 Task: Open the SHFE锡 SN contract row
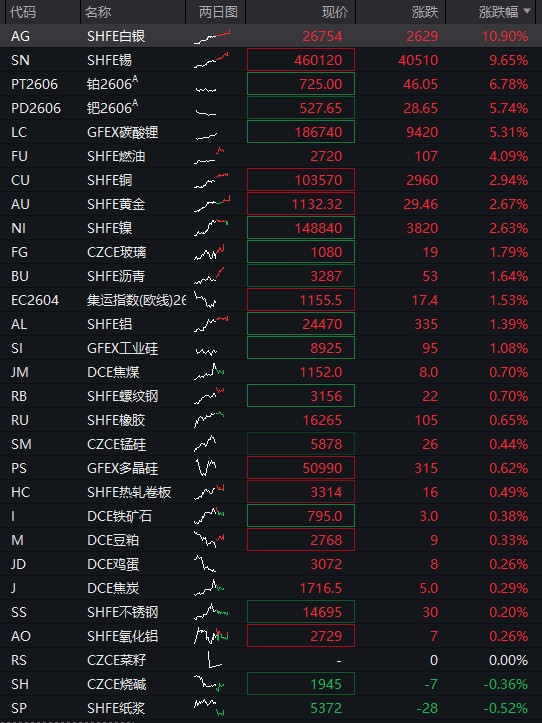tap(271, 60)
